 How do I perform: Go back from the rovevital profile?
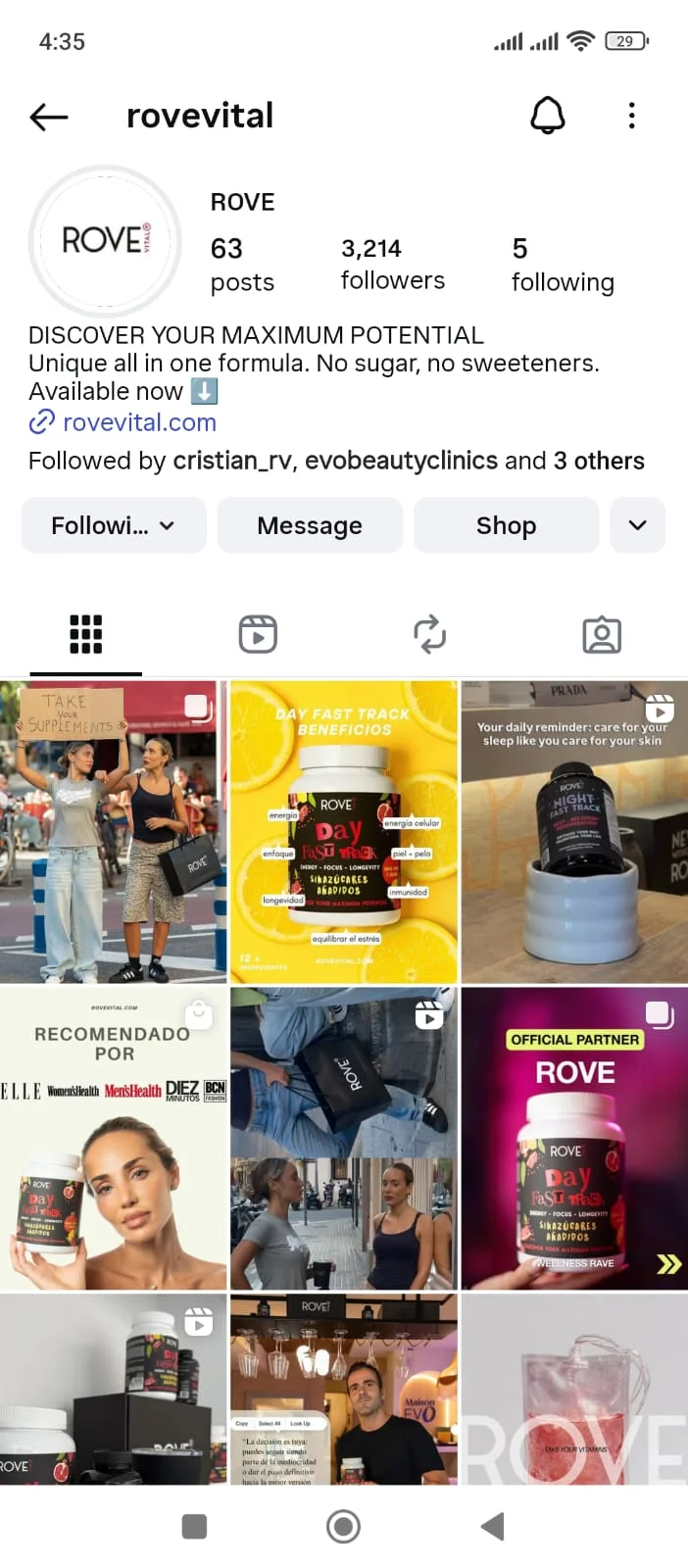[x=49, y=117]
